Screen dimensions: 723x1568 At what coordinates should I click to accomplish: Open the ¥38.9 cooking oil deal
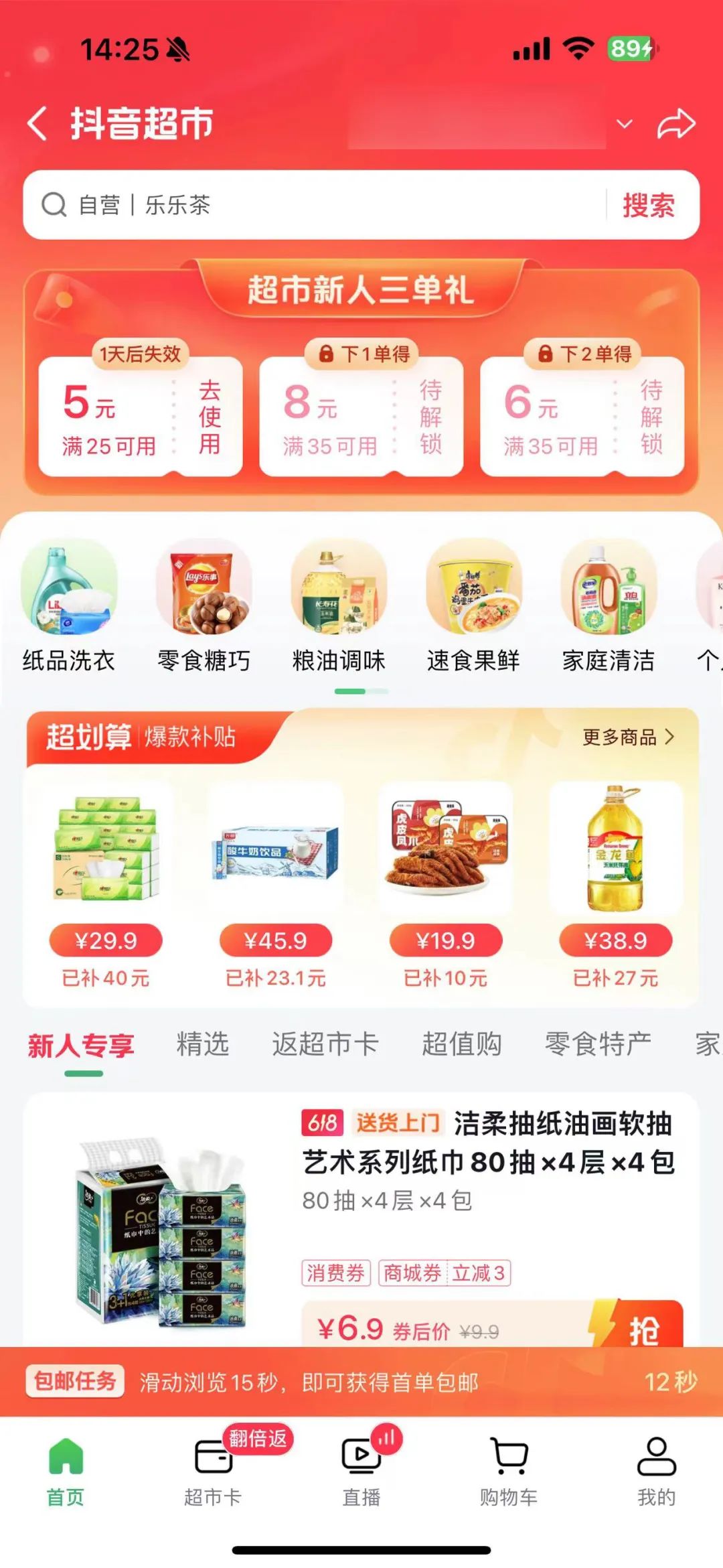point(615,884)
